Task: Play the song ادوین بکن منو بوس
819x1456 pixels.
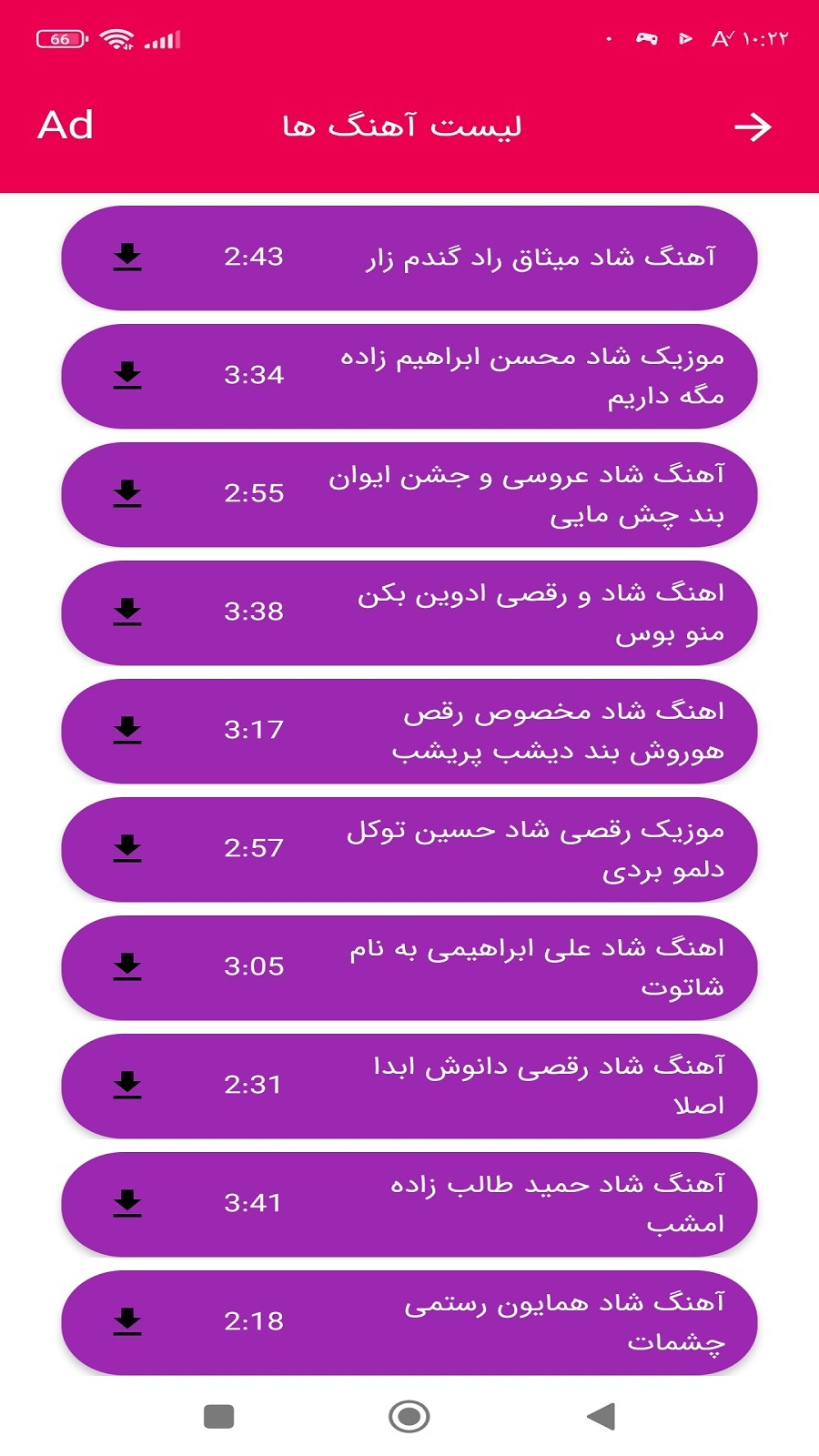Action: [x=541, y=612]
